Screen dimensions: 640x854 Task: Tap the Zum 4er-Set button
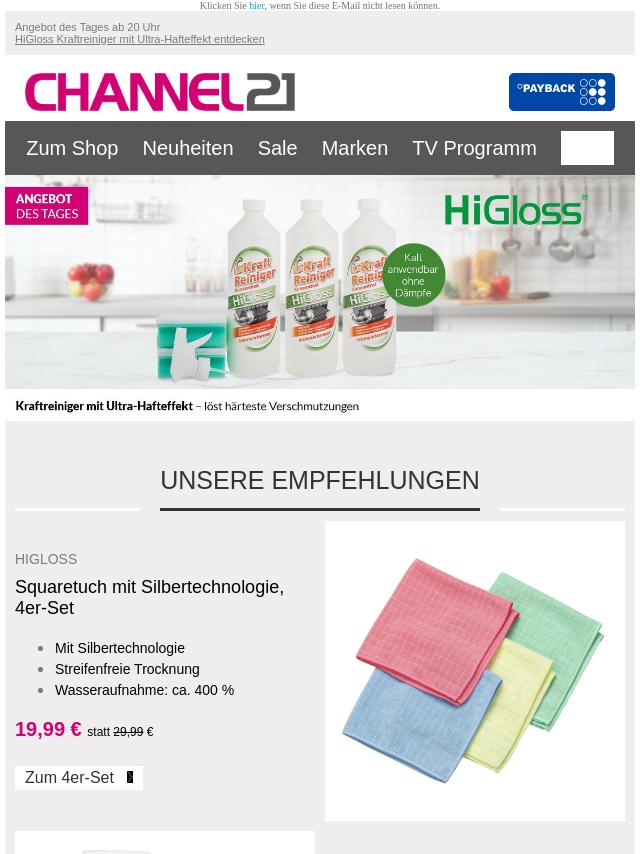(x=78, y=778)
